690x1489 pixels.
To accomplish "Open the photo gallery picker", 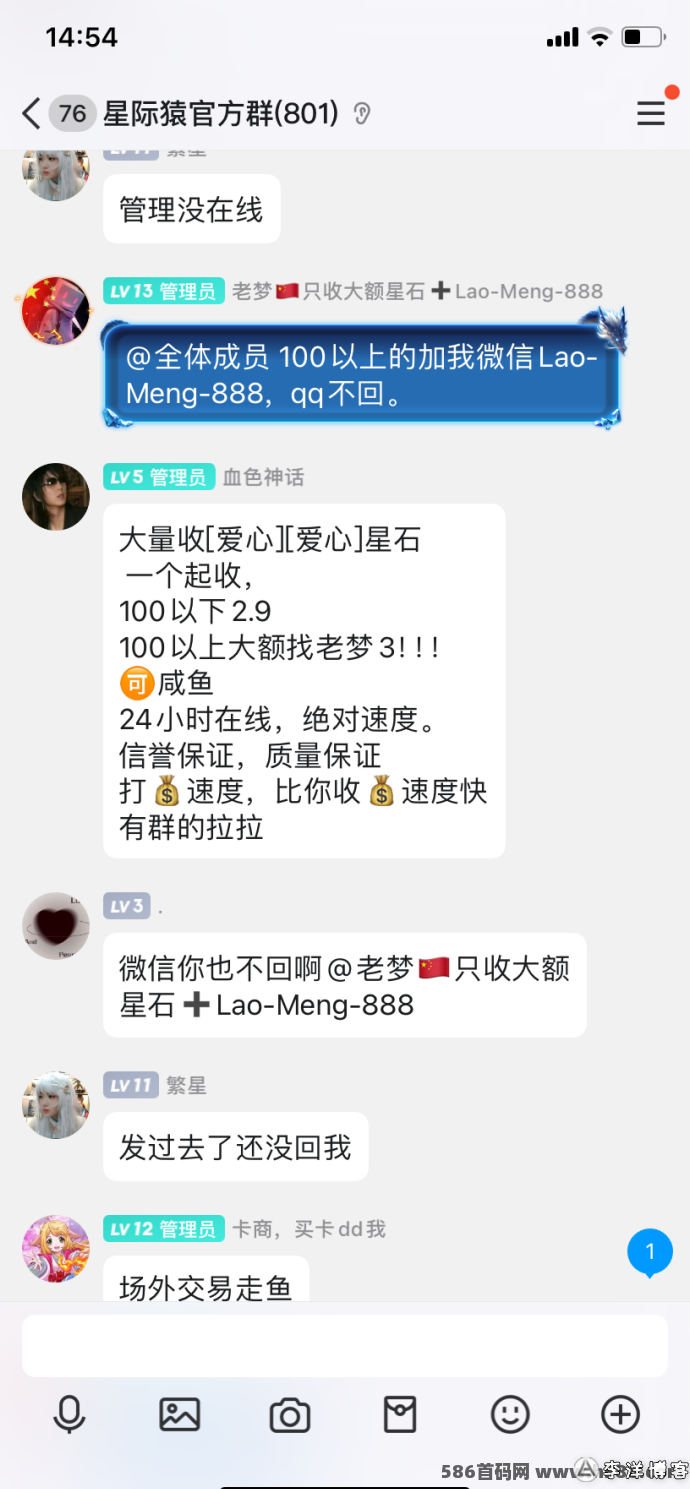I will tap(180, 1414).
